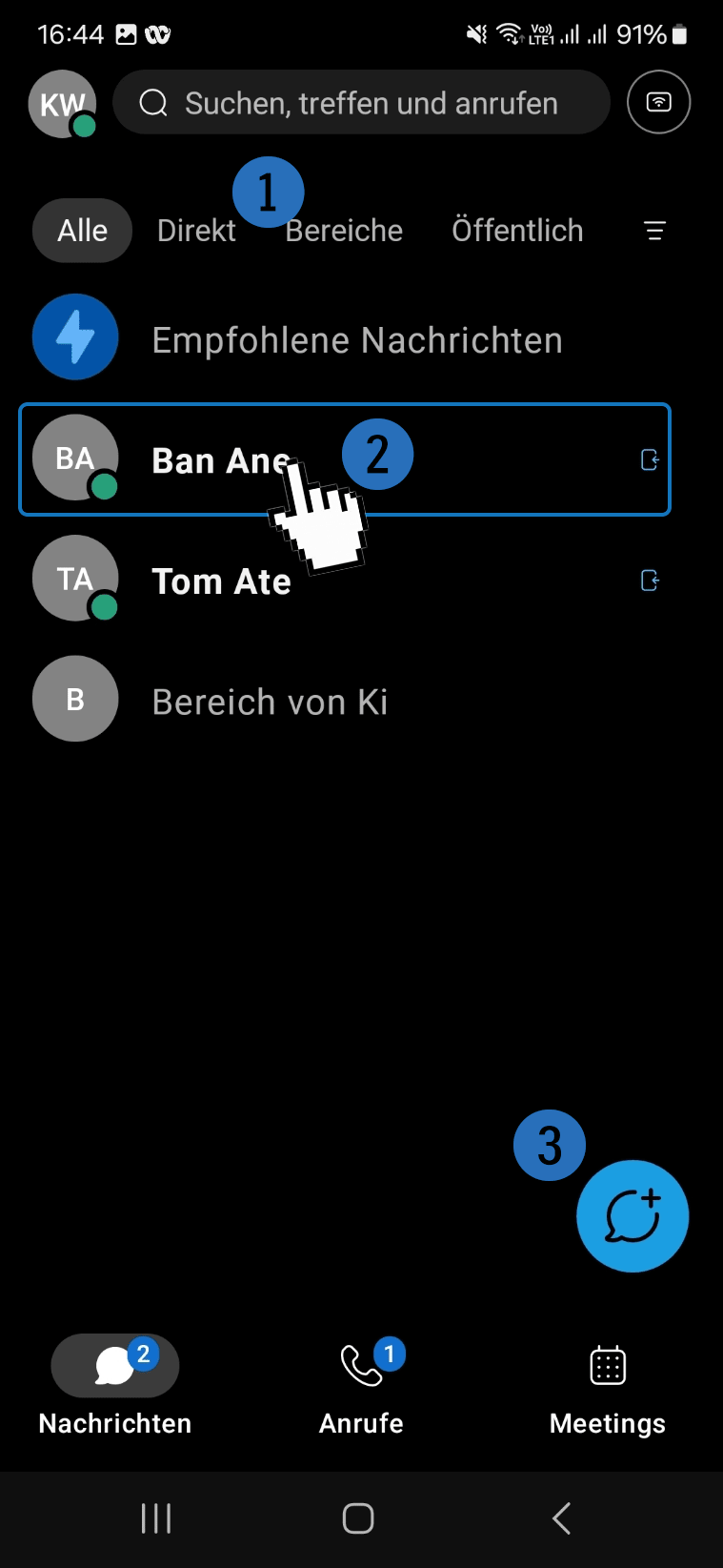Image resolution: width=723 pixels, height=1568 pixels.
Task: Open Empfohlene Nachrichten
Action: [356, 340]
